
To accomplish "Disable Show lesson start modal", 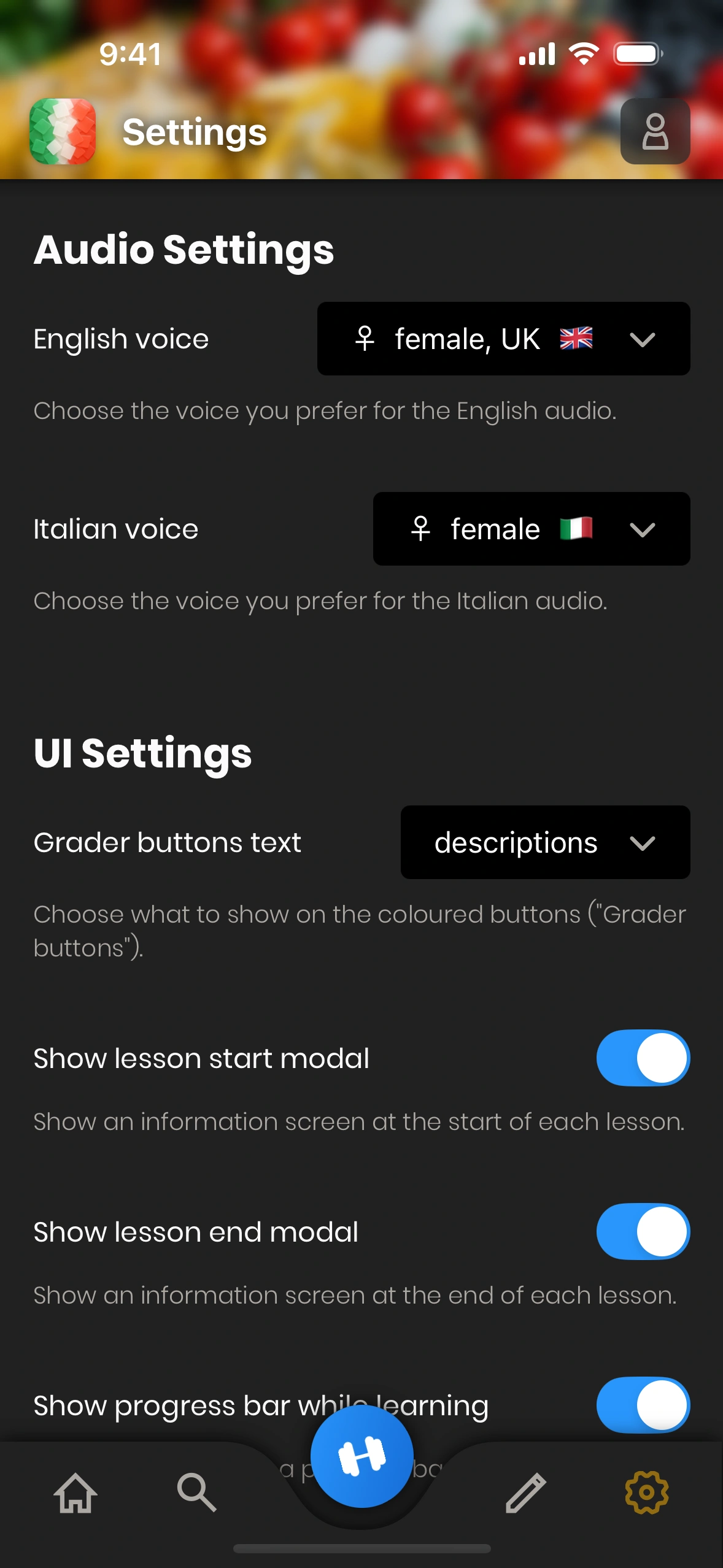I will pyautogui.click(x=643, y=1058).
